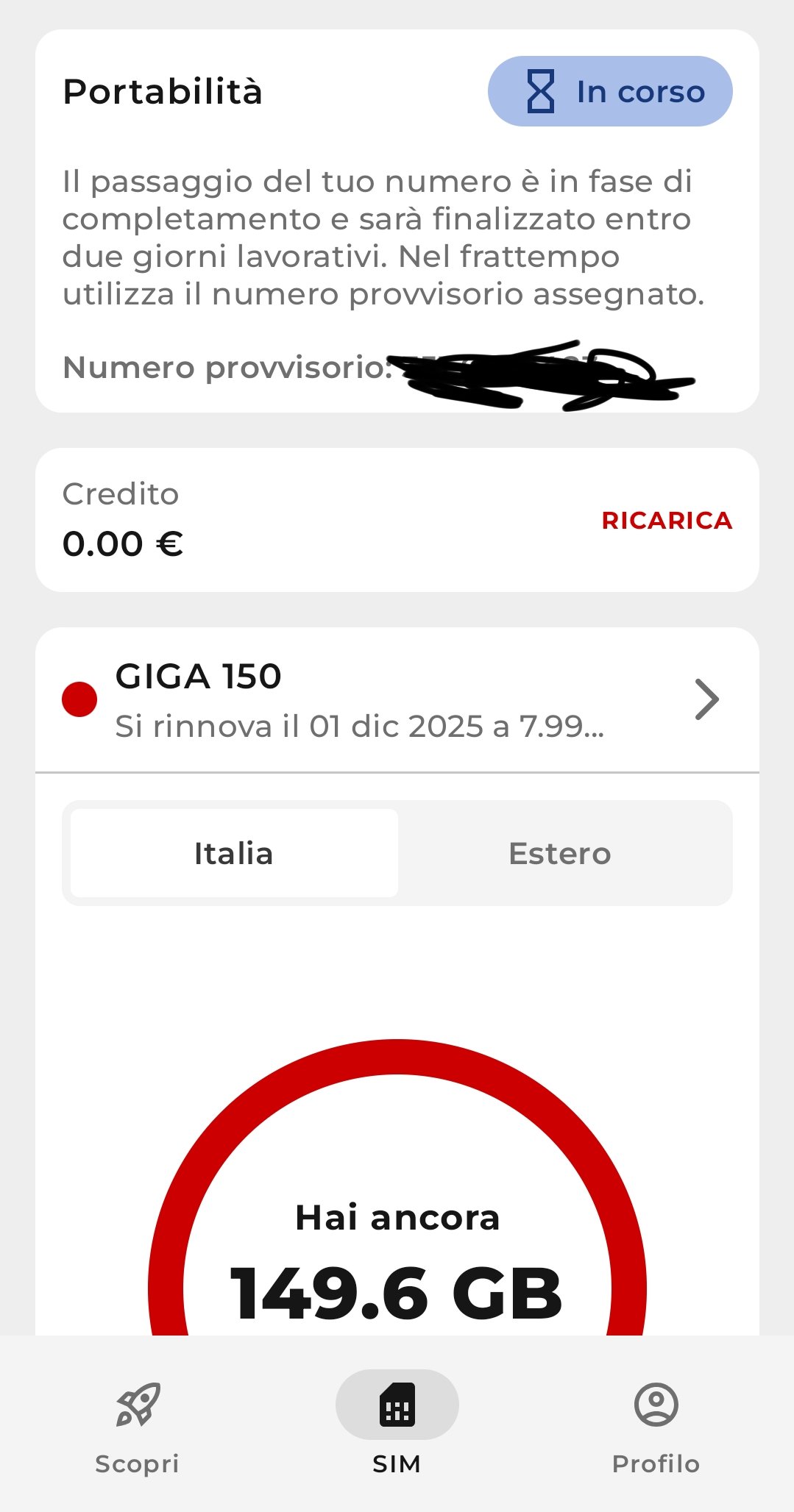Select the Italia tab
Screen dimensions: 794x1512
[234, 854]
